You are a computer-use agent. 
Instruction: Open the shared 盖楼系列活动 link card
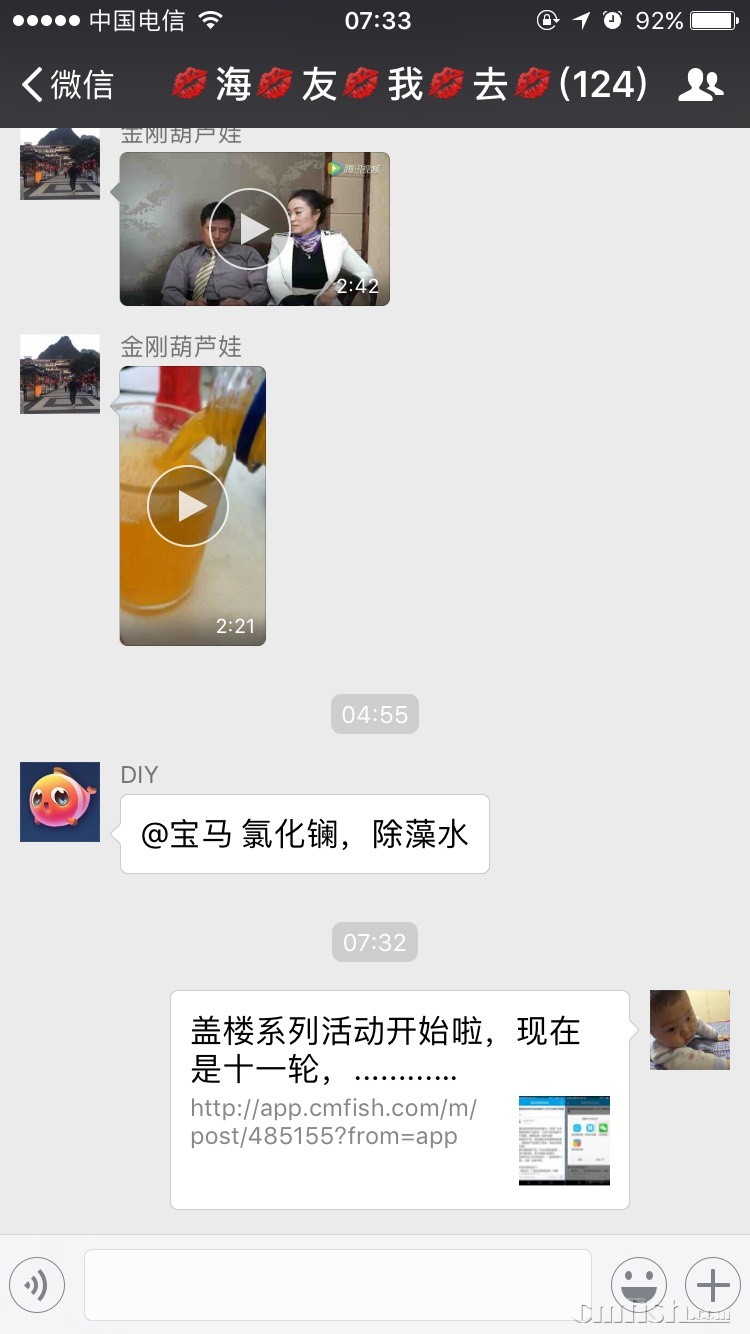pyautogui.click(x=400, y=1100)
